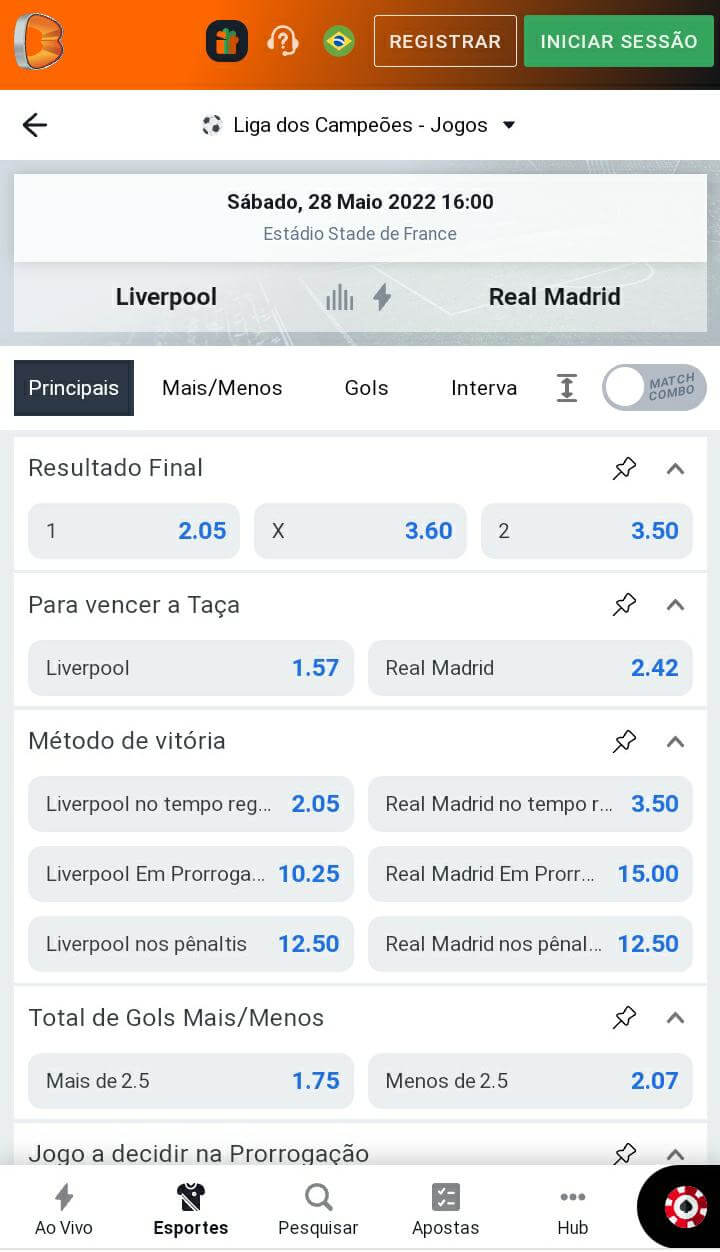720x1252 pixels.
Task: Select draw X at odds 3.60
Action: [x=360, y=531]
